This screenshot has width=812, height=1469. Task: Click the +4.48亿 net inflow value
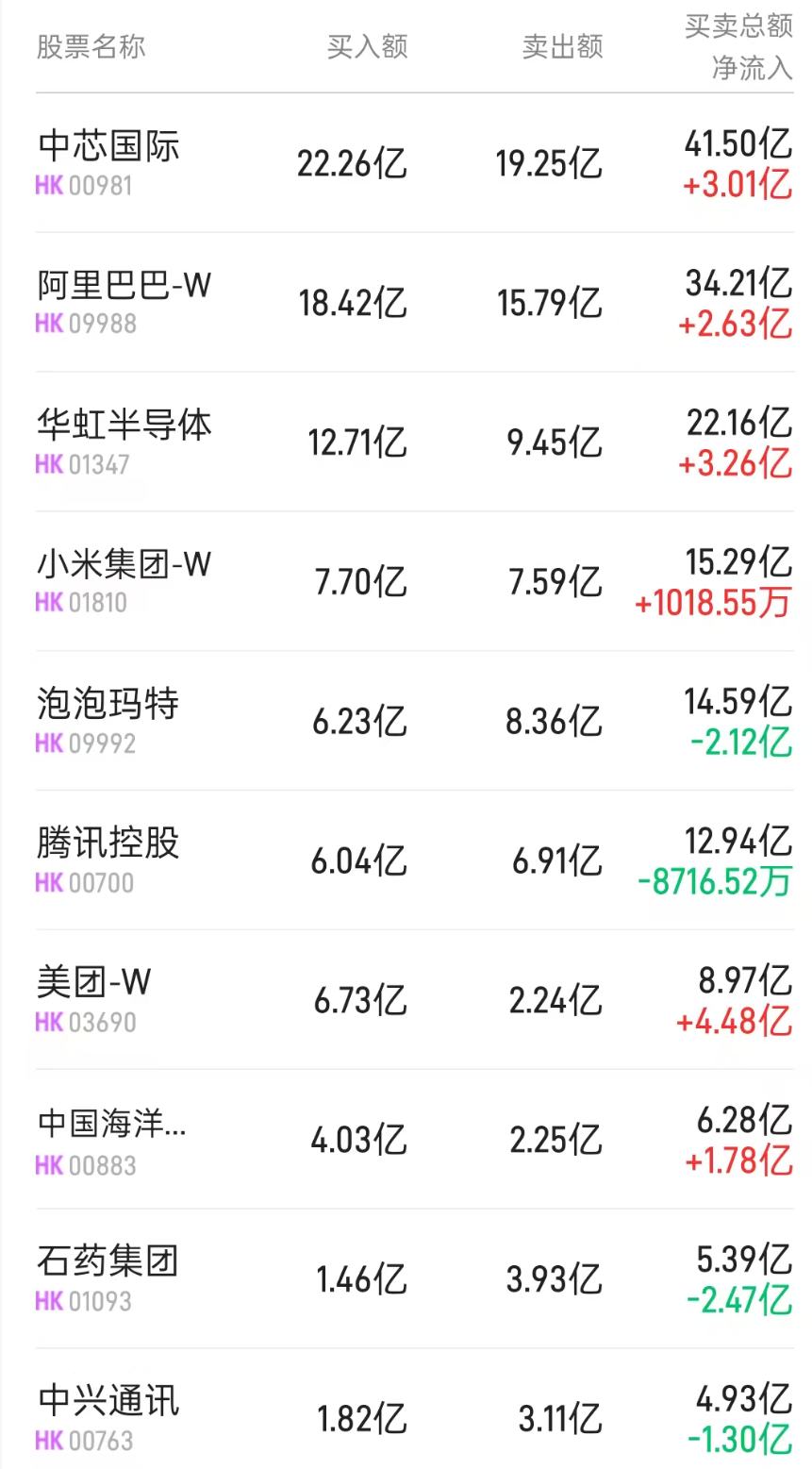coord(737,1021)
